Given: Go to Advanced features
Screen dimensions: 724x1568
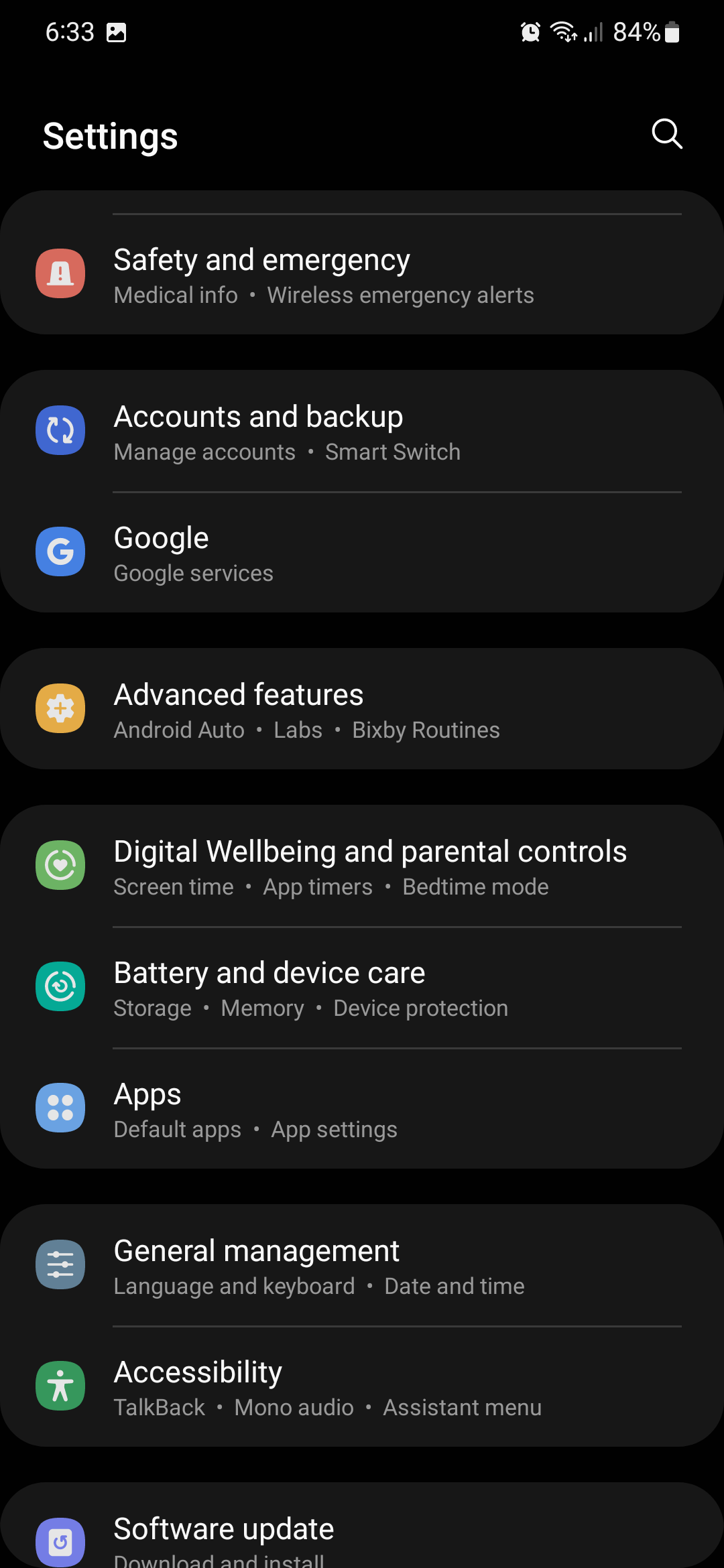Looking at the screenshot, I should [362, 710].
